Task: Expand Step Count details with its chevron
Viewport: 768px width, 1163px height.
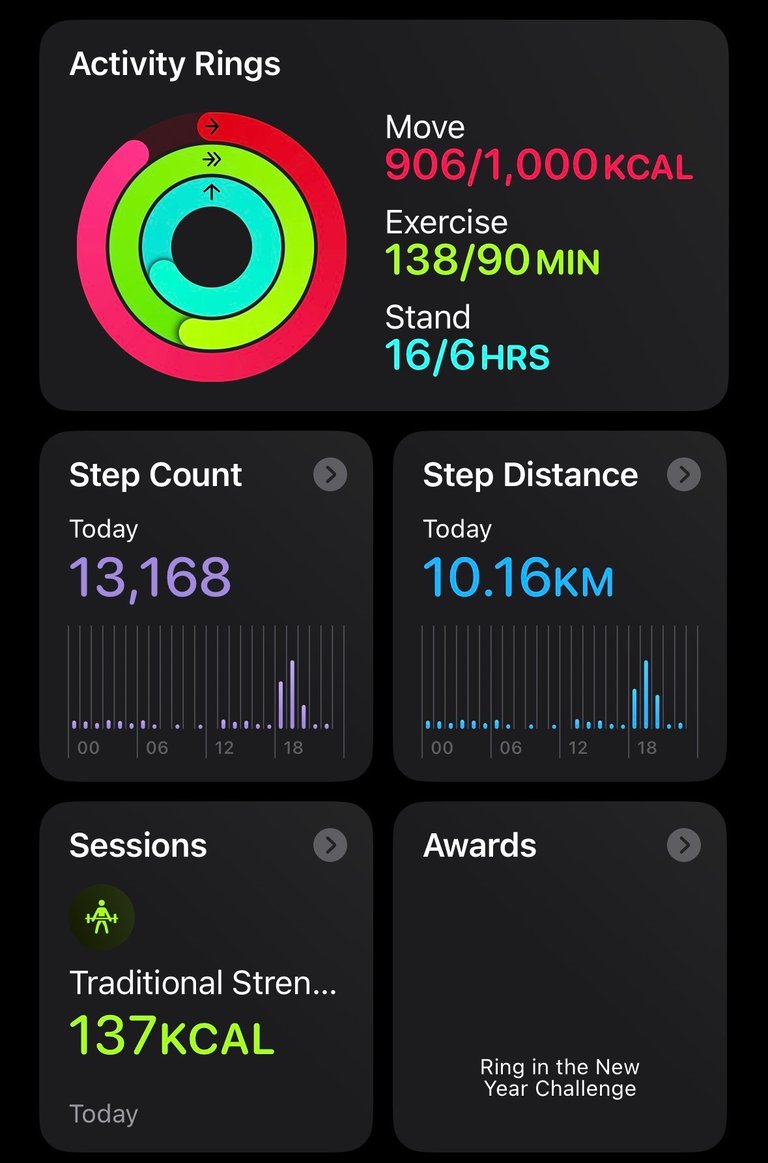Action: [x=330, y=475]
